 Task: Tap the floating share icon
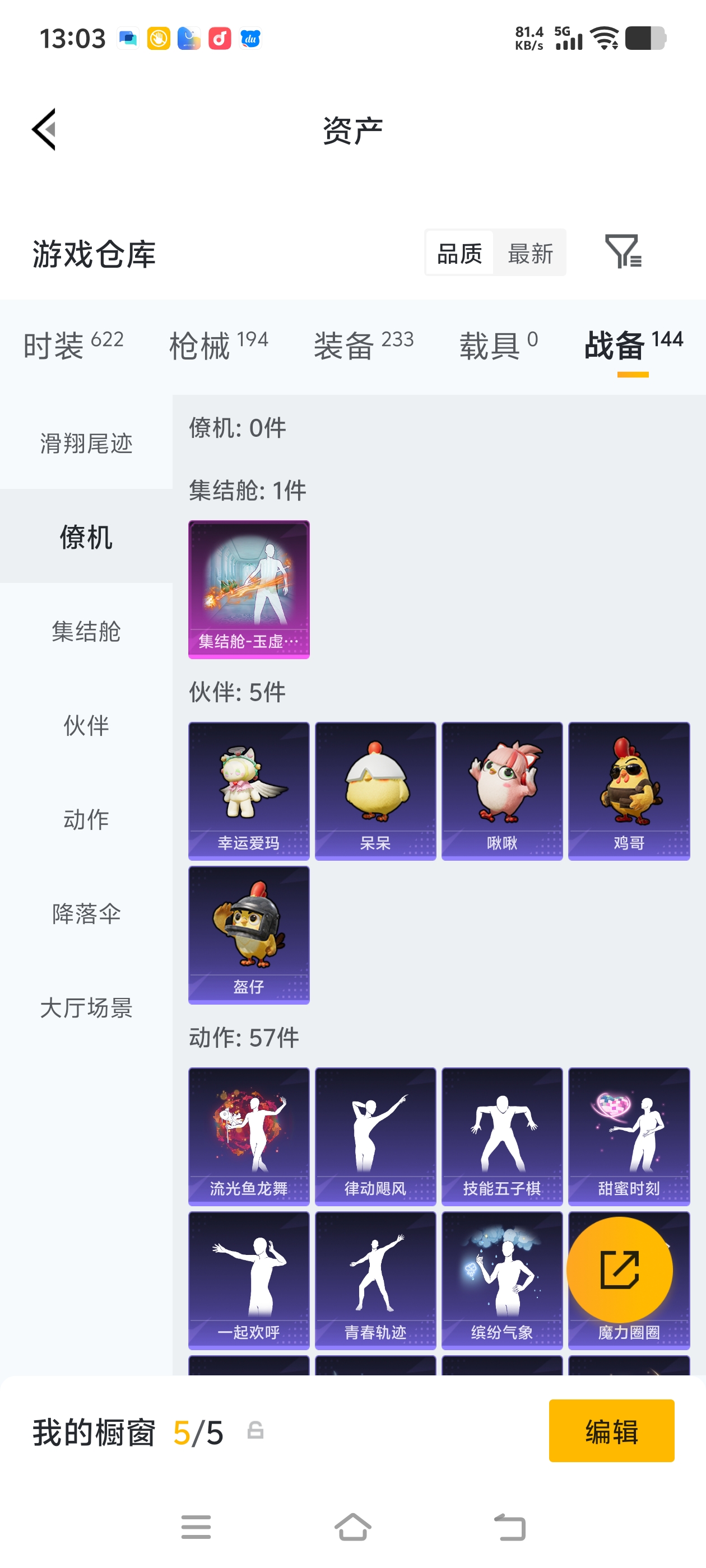pyautogui.click(x=620, y=1269)
